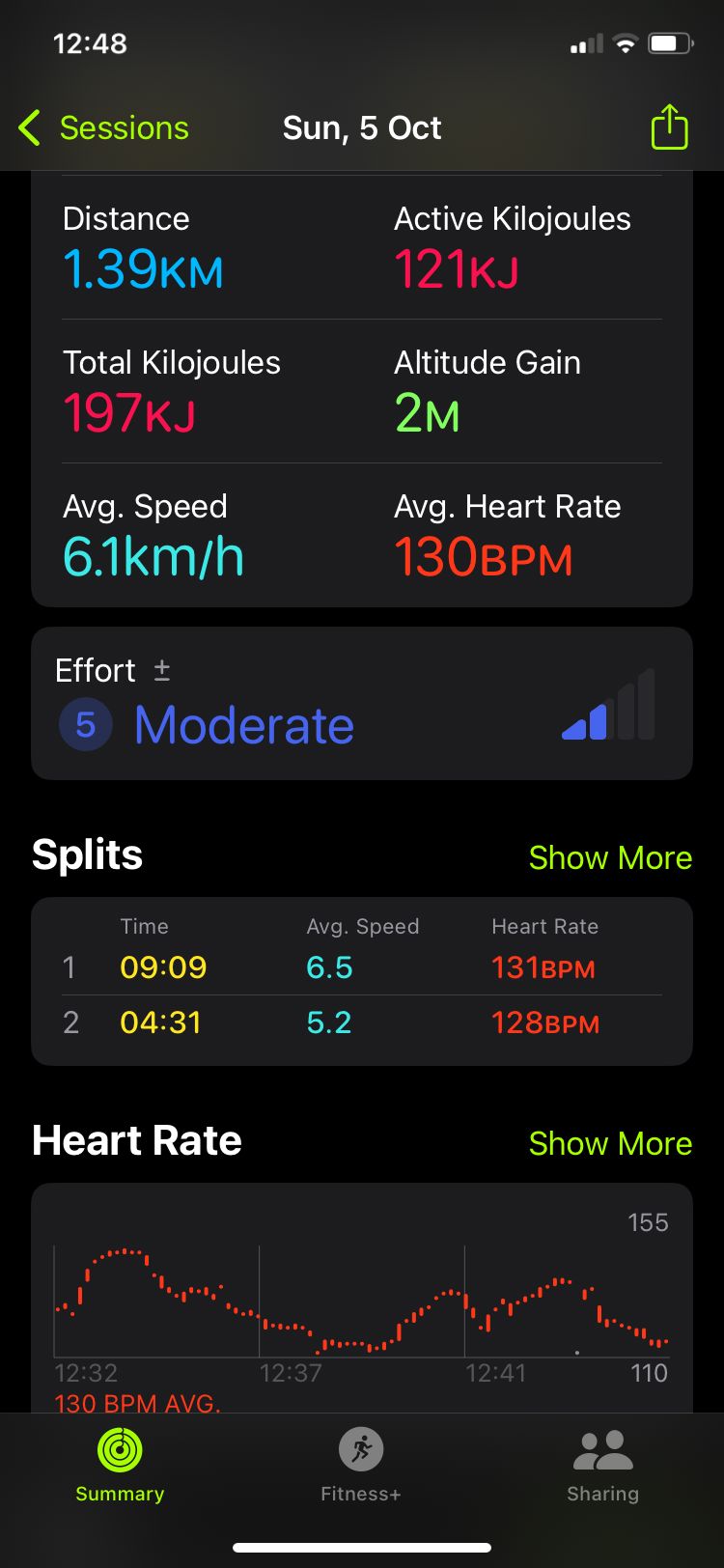Switch to the Fitness+ tab
The width and height of the screenshot is (724, 1568).
click(361, 1466)
